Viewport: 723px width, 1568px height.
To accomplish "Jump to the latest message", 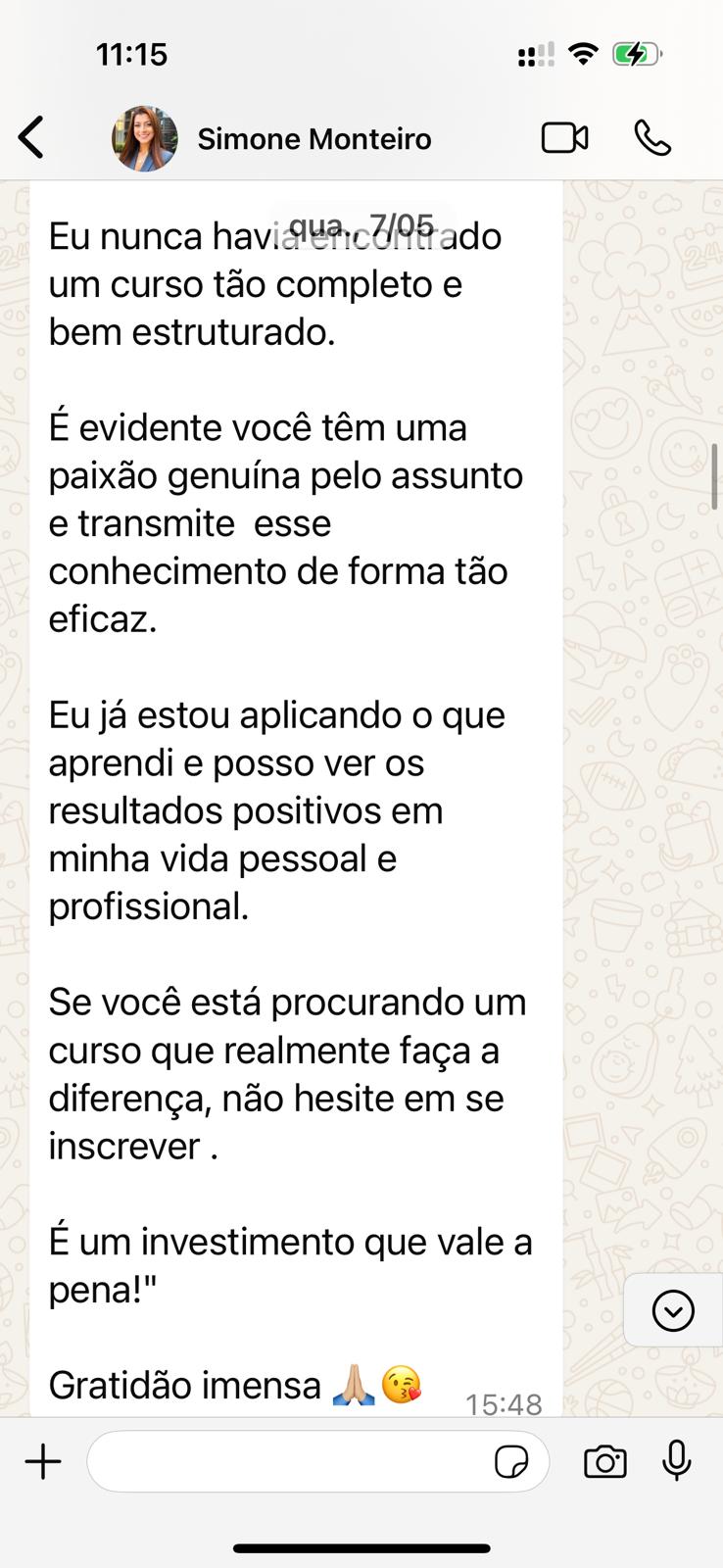I will point(673,1310).
